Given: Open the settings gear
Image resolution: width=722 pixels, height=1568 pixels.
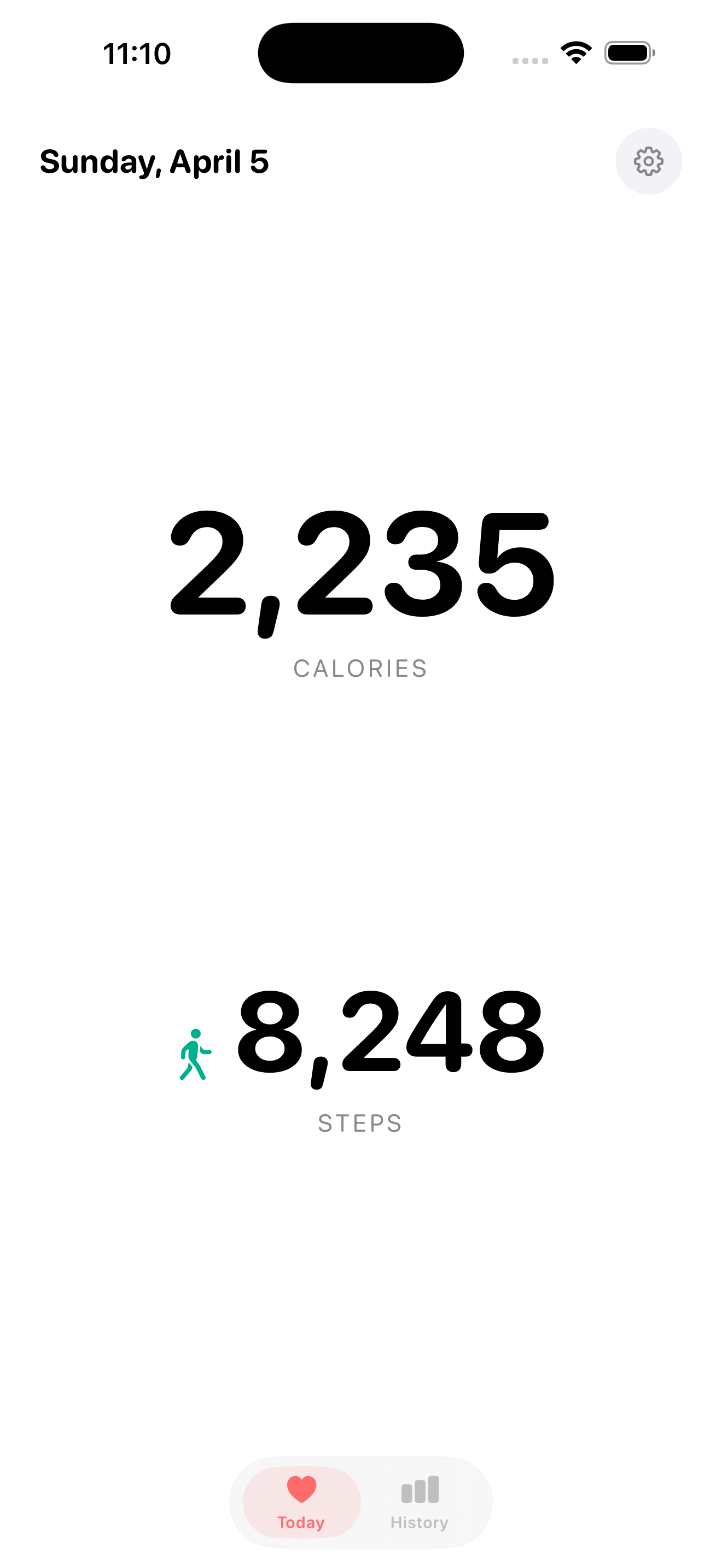Looking at the screenshot, I should [648, 161].
